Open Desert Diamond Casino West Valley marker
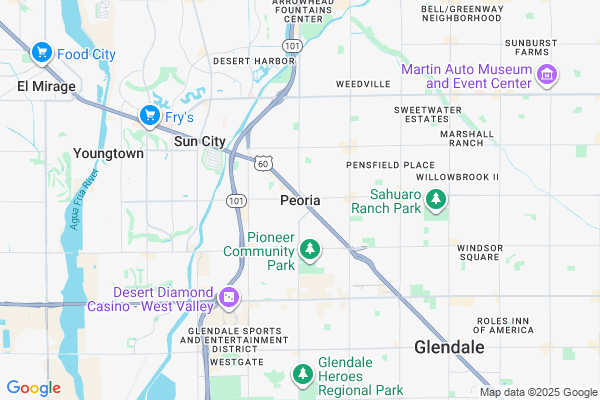The width and height of the screenshot is (600, 400). (230, 298)
